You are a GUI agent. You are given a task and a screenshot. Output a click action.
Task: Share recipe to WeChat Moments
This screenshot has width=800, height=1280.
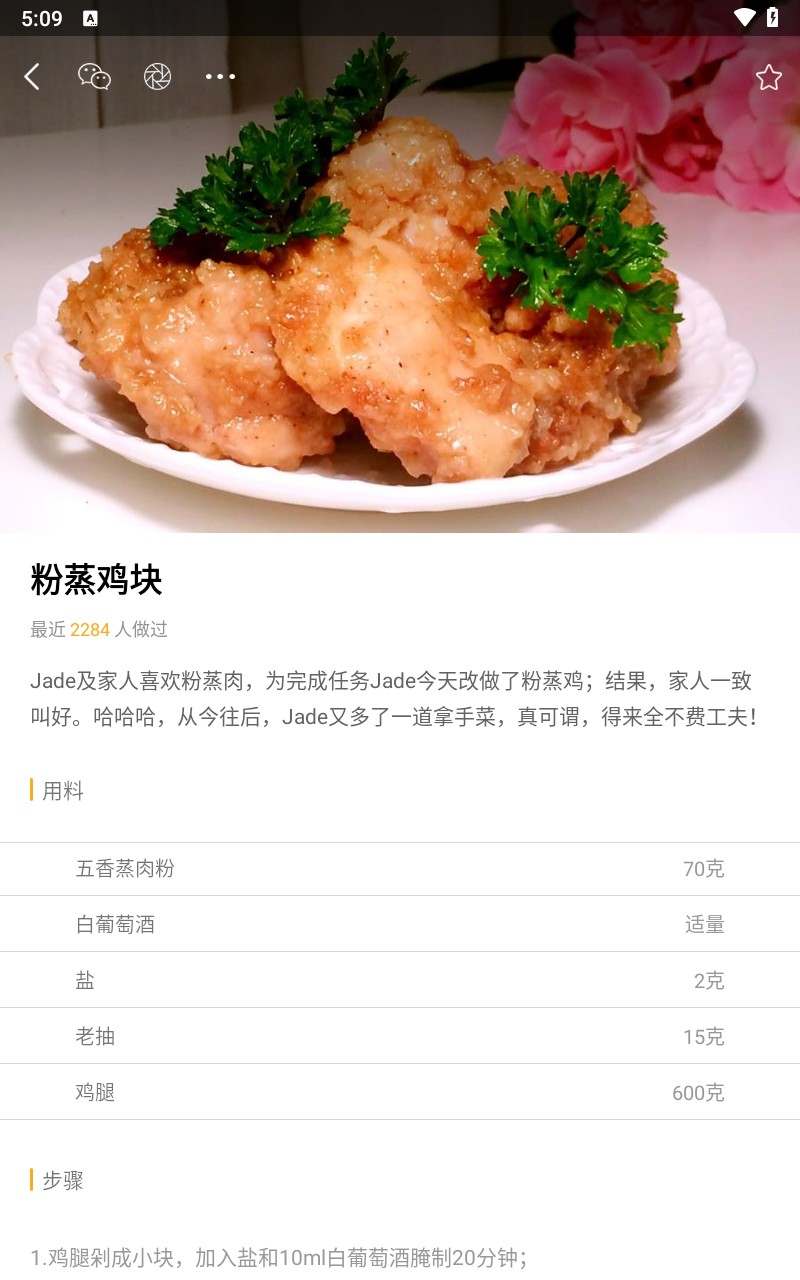[x=158, y=76]
